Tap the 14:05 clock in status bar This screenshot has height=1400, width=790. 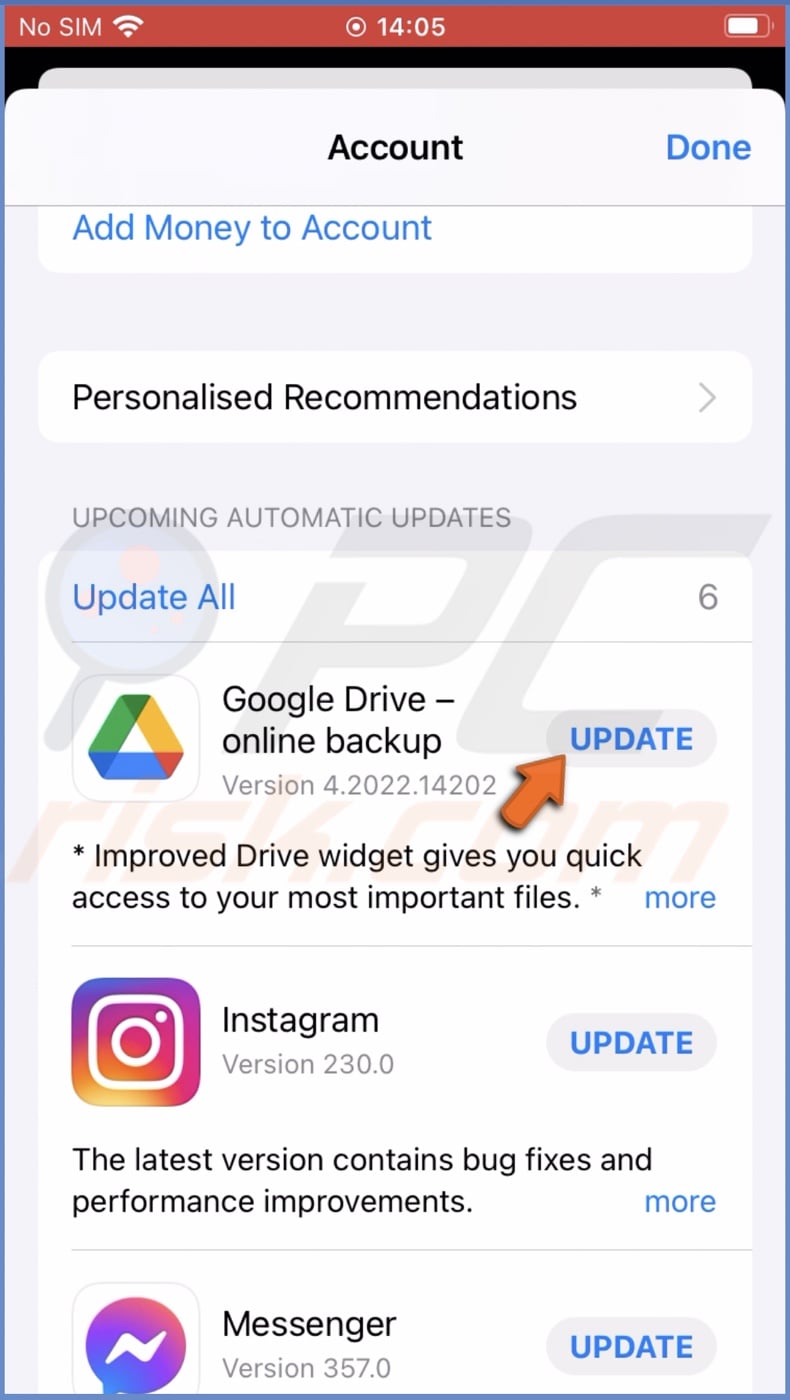tap(408, 26)
